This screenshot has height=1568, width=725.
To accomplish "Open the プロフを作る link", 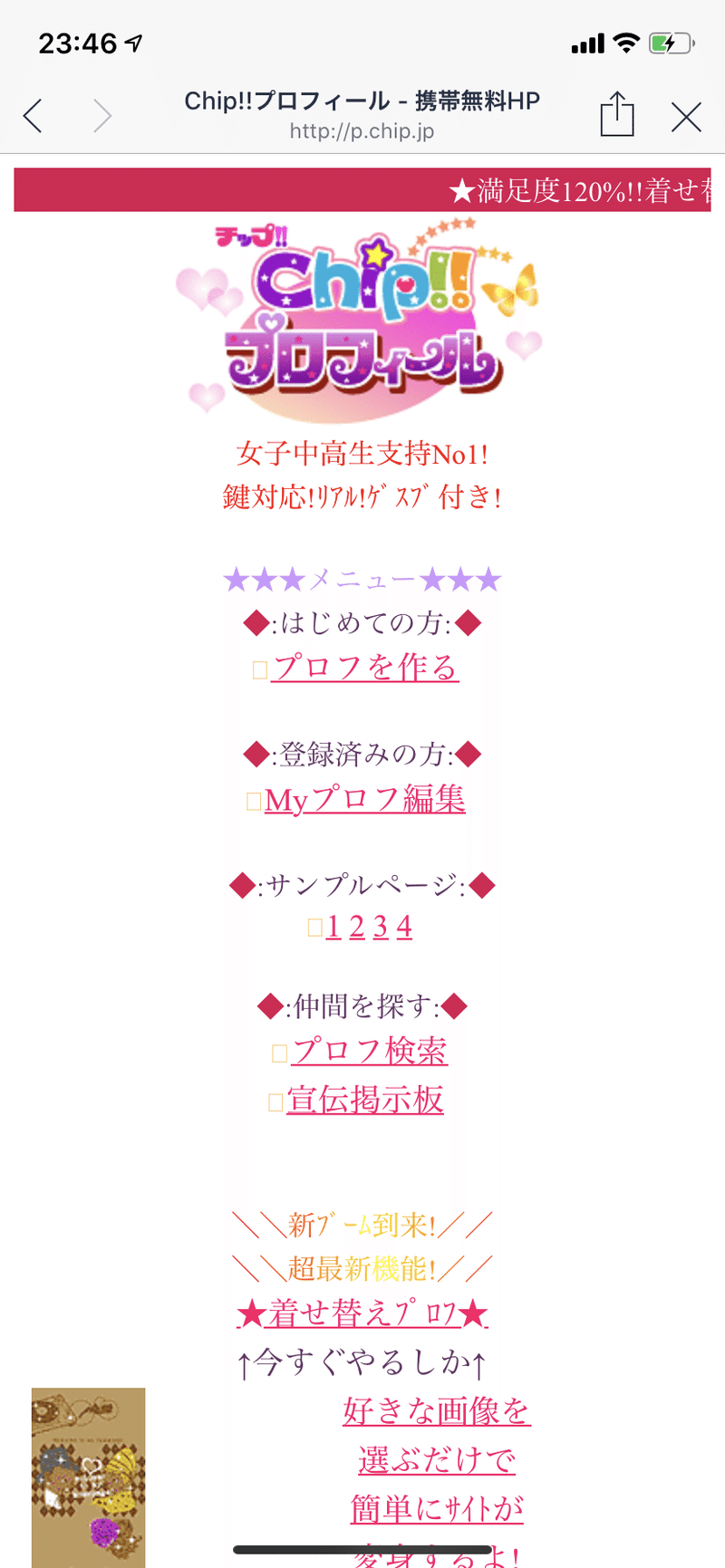I will tap(365, 669).
